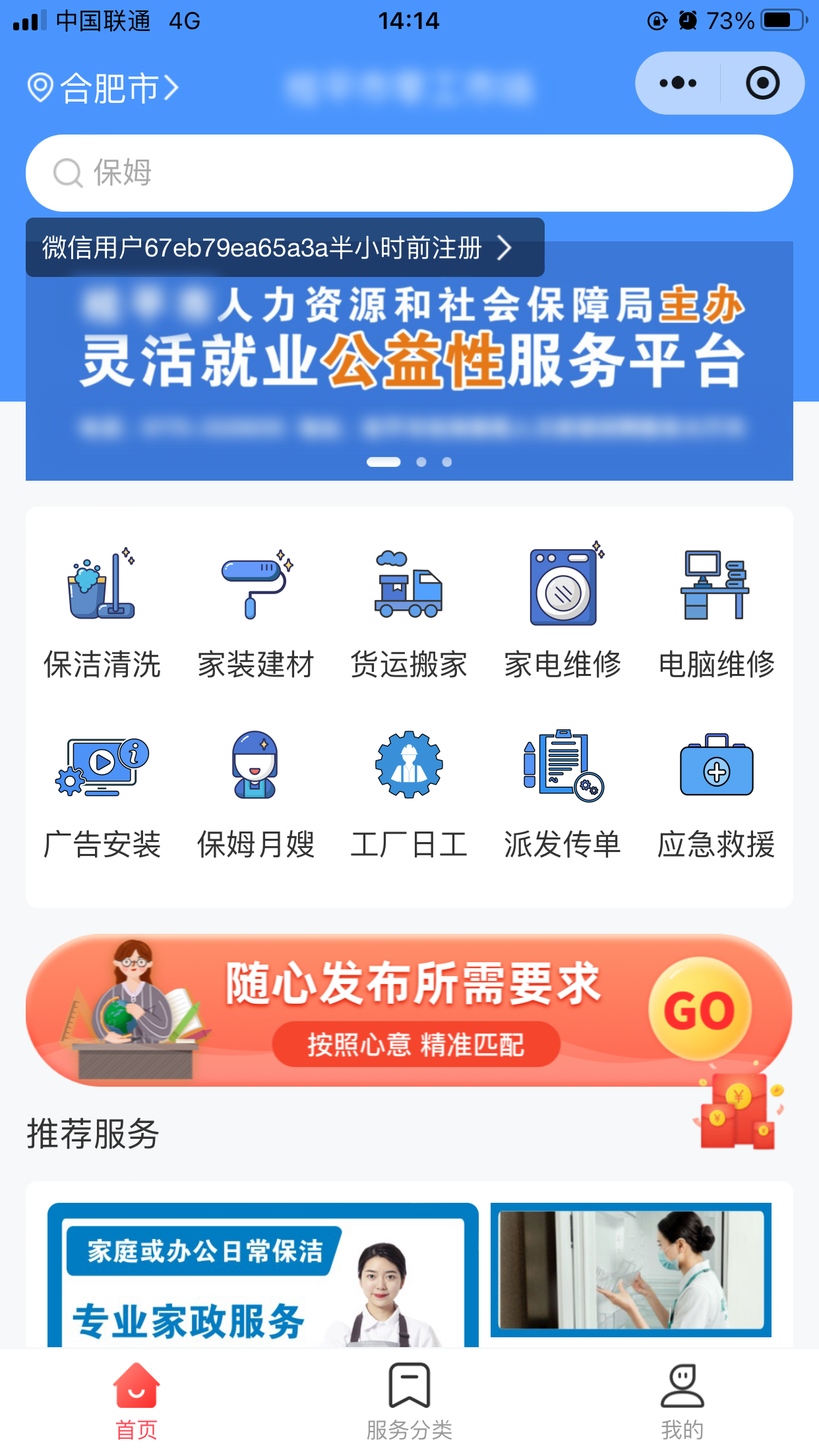819x1456 pixels.
Task: Open 广告安装 services
Action: pyautogui.click(x=102, y=795)
